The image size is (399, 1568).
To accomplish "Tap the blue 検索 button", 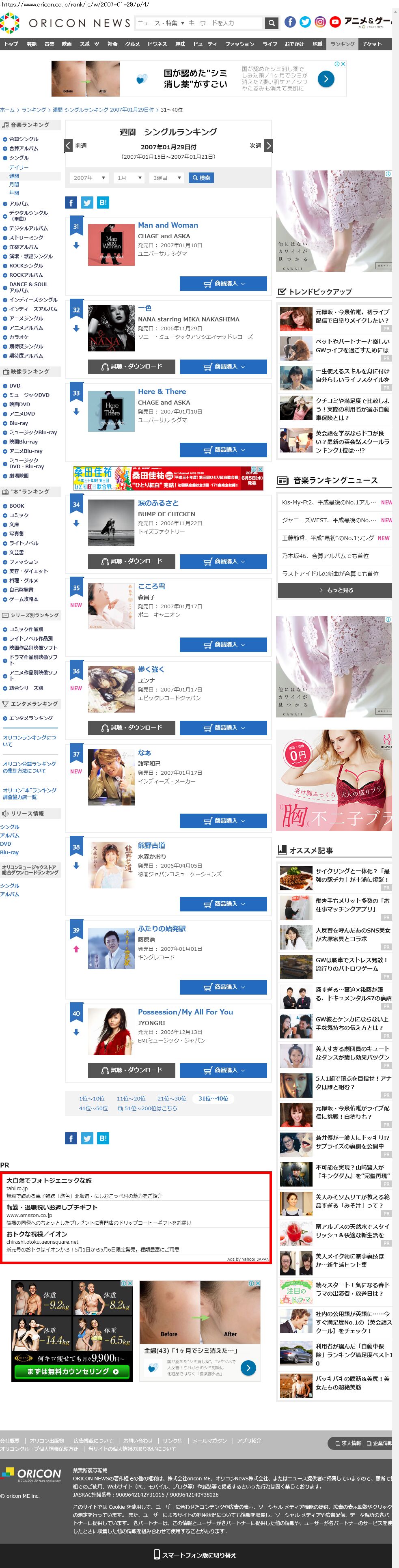I will coord(201,178).
